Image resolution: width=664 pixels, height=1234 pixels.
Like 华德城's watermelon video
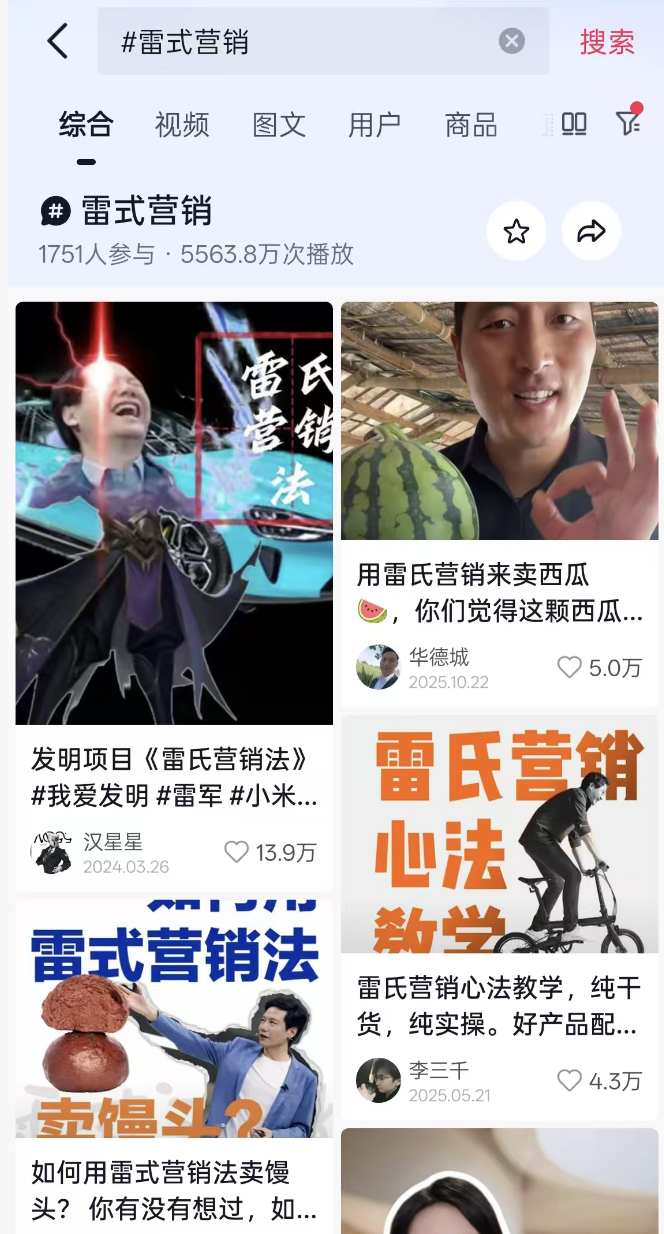coord(570,667)
